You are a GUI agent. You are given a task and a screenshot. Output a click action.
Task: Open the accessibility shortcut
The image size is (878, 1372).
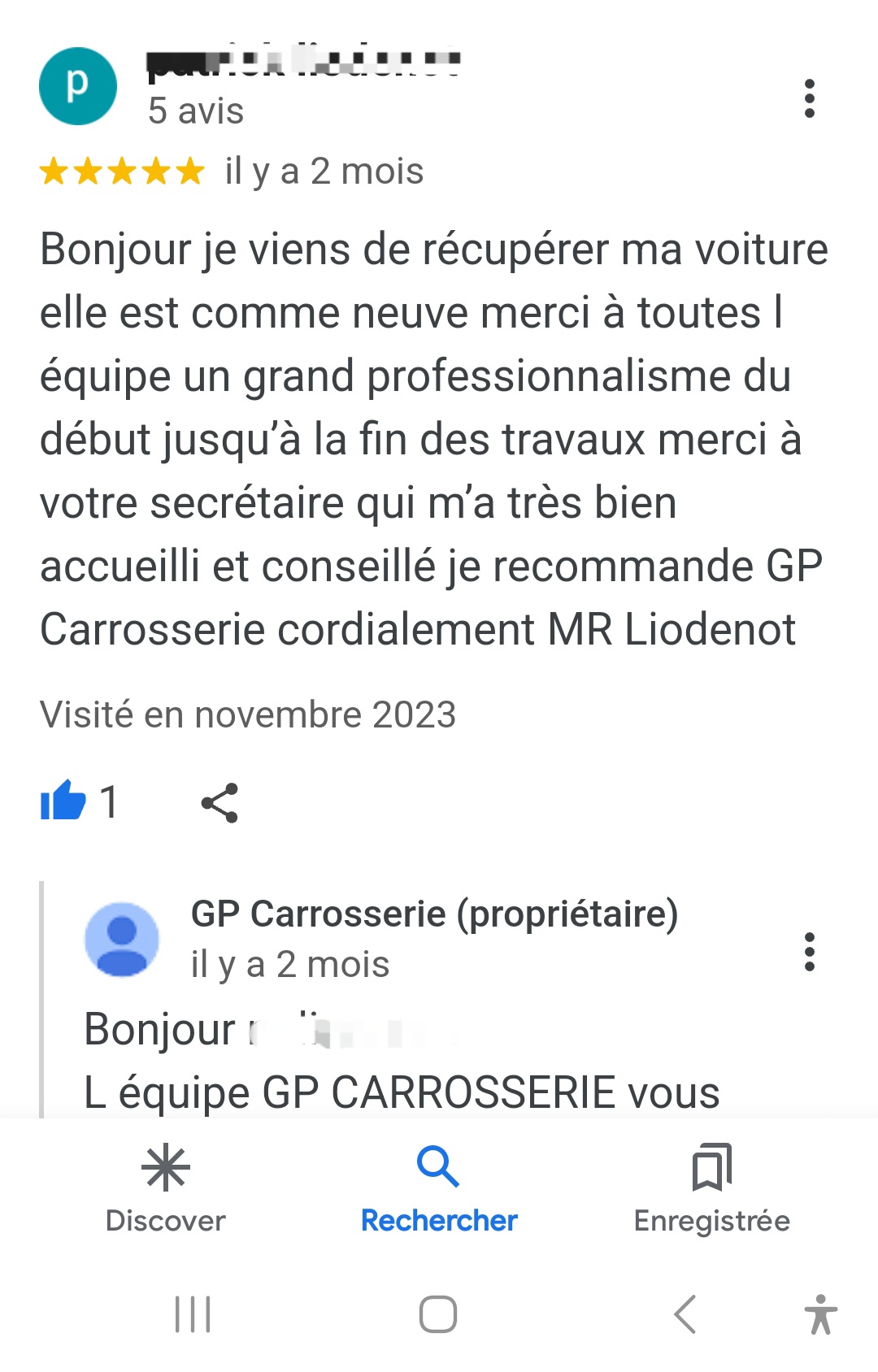click(x=820, y=1314)
